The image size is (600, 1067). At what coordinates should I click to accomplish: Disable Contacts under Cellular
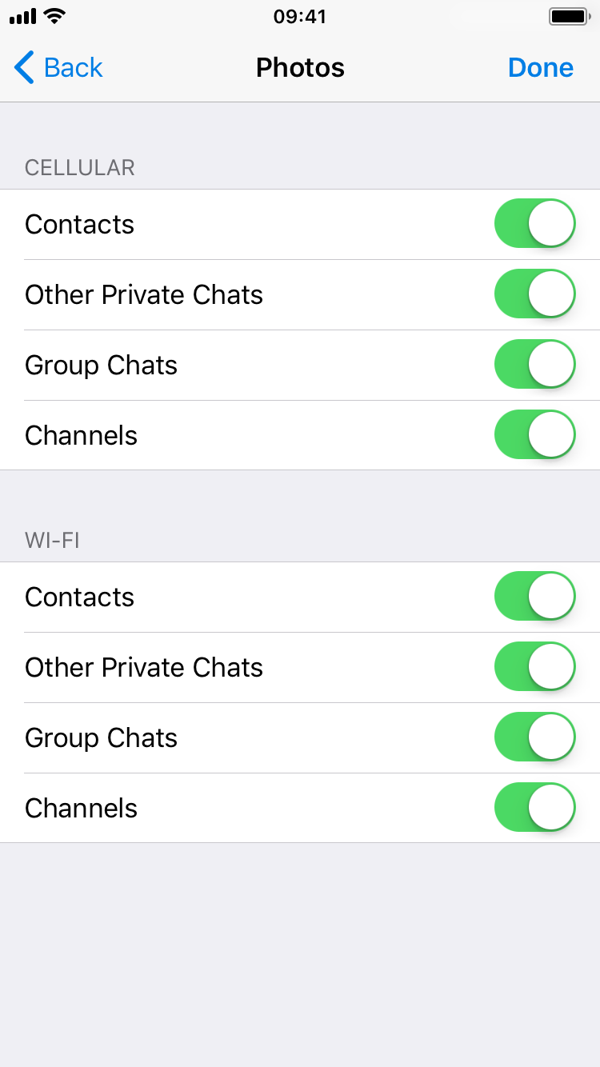point(535,224)
